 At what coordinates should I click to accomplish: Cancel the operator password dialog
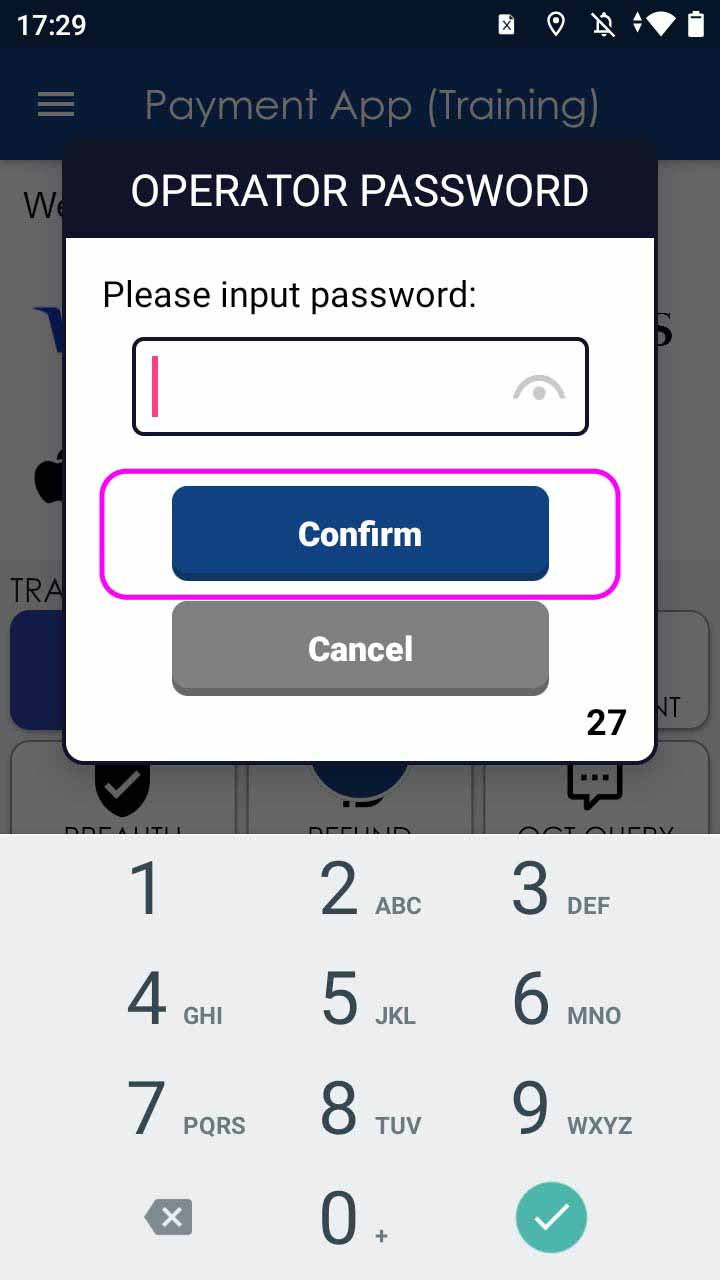click(360, 649)
